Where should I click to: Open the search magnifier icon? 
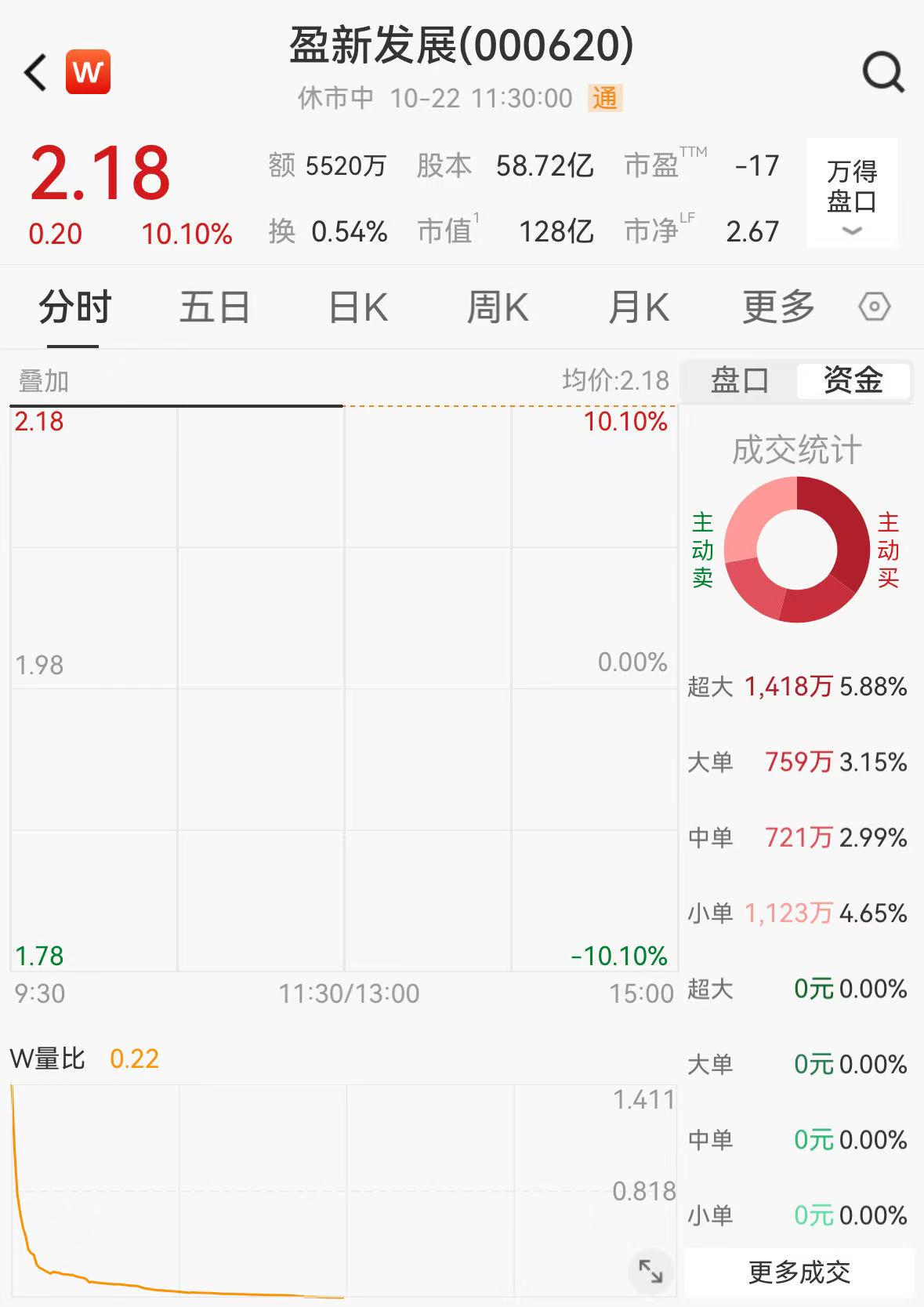(x=883, y=73)
